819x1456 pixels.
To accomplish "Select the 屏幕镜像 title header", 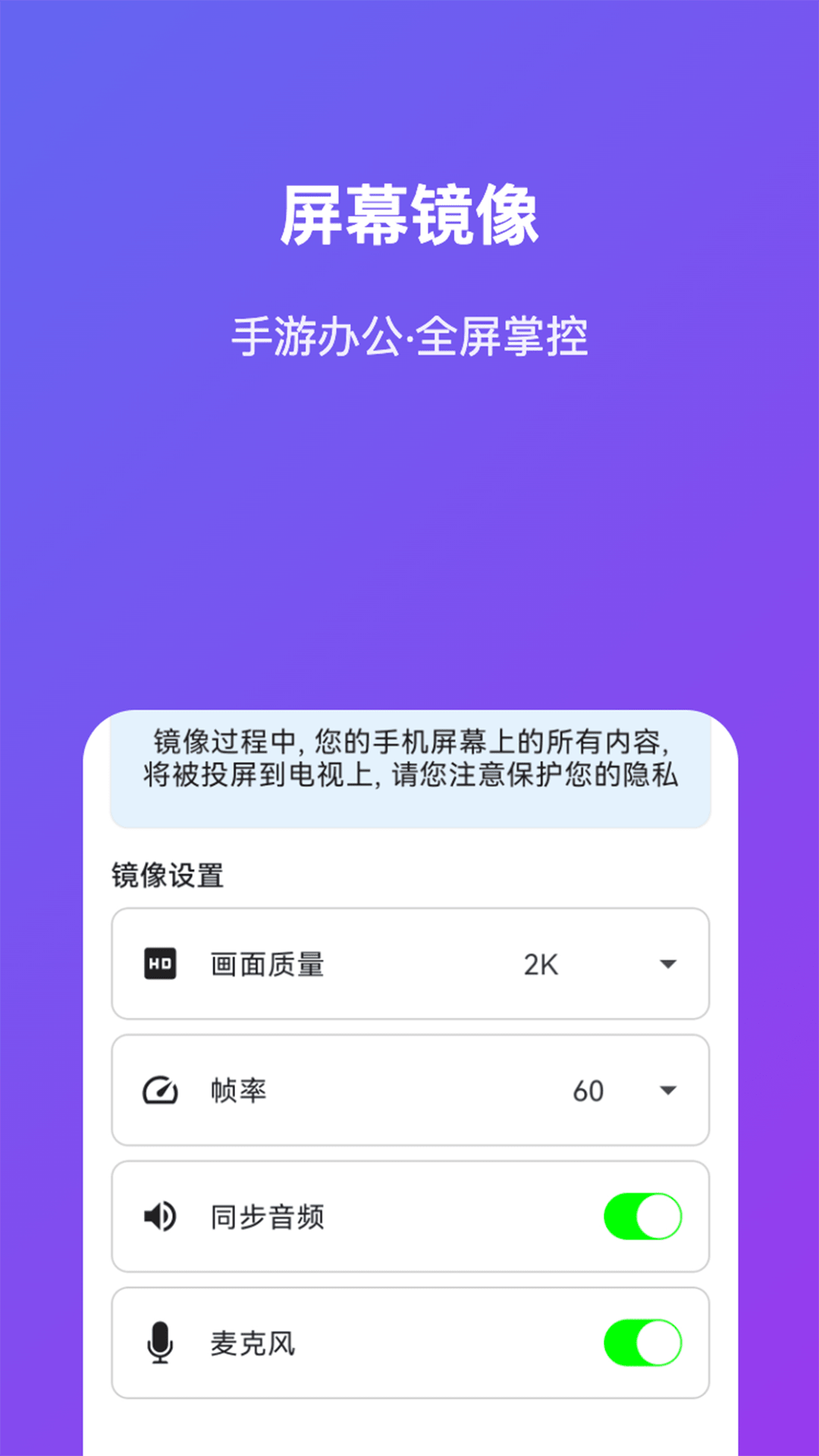I will (409, 215).
